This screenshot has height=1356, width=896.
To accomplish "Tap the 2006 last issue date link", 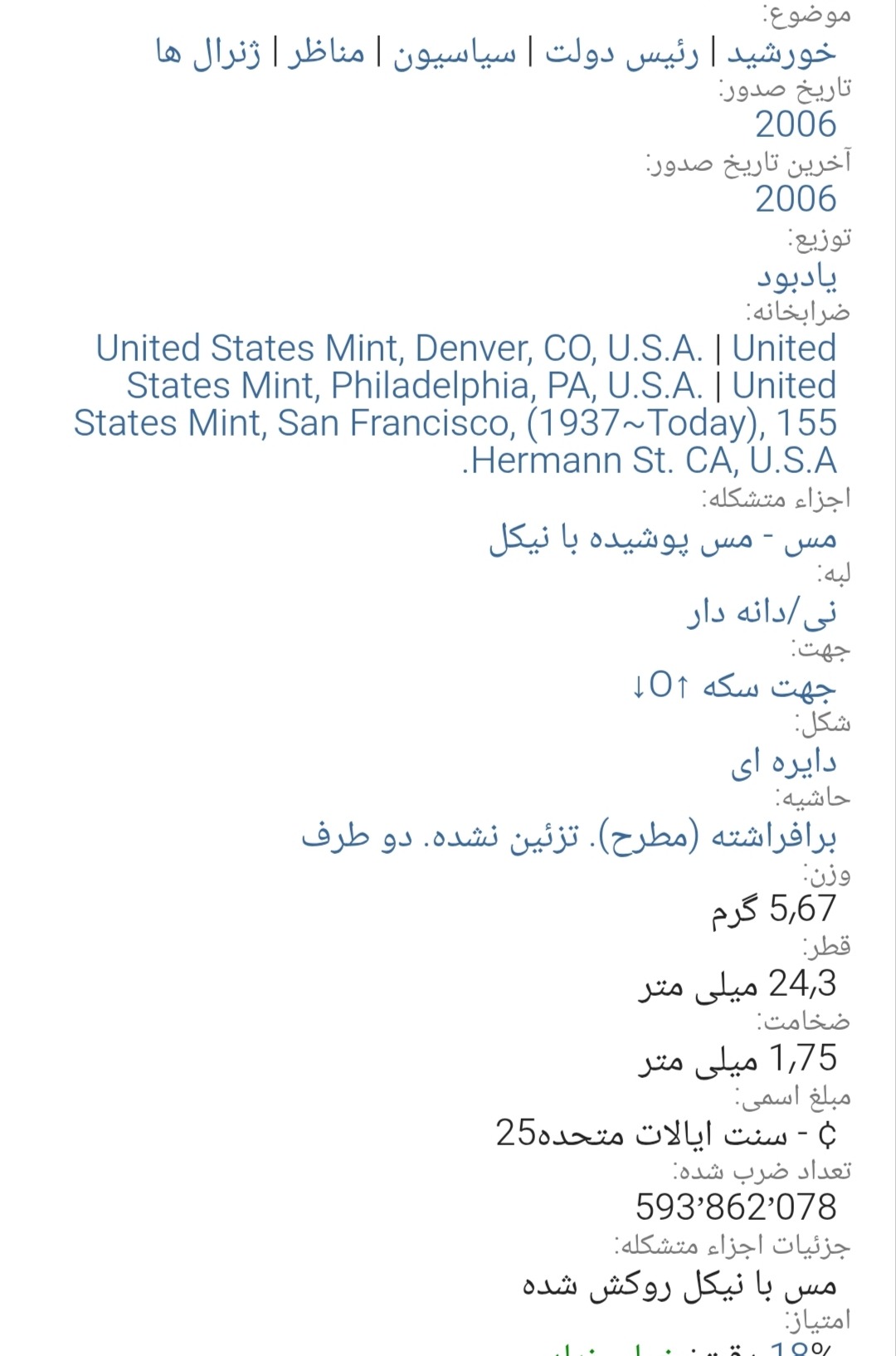I will [795, 200].
